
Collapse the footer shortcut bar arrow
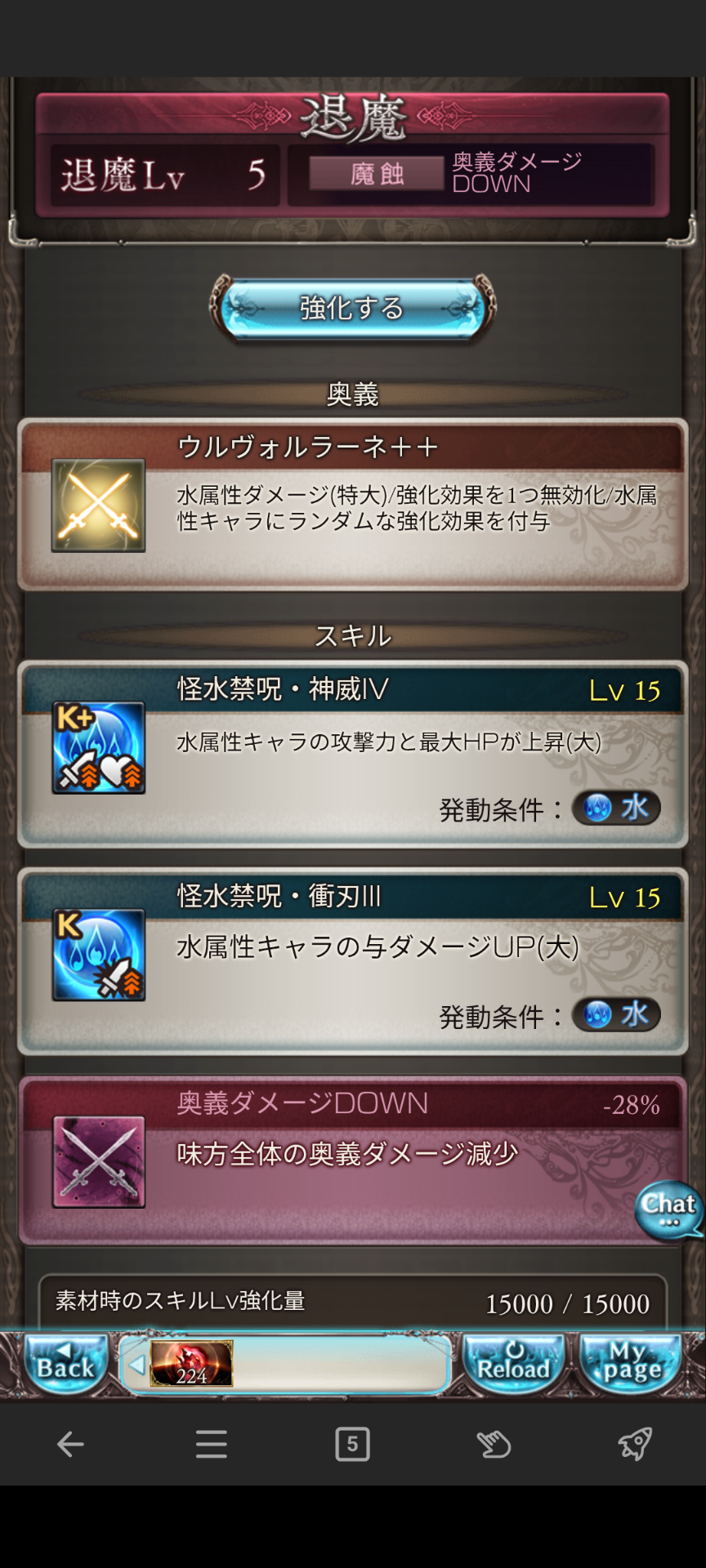(136, 1364)
